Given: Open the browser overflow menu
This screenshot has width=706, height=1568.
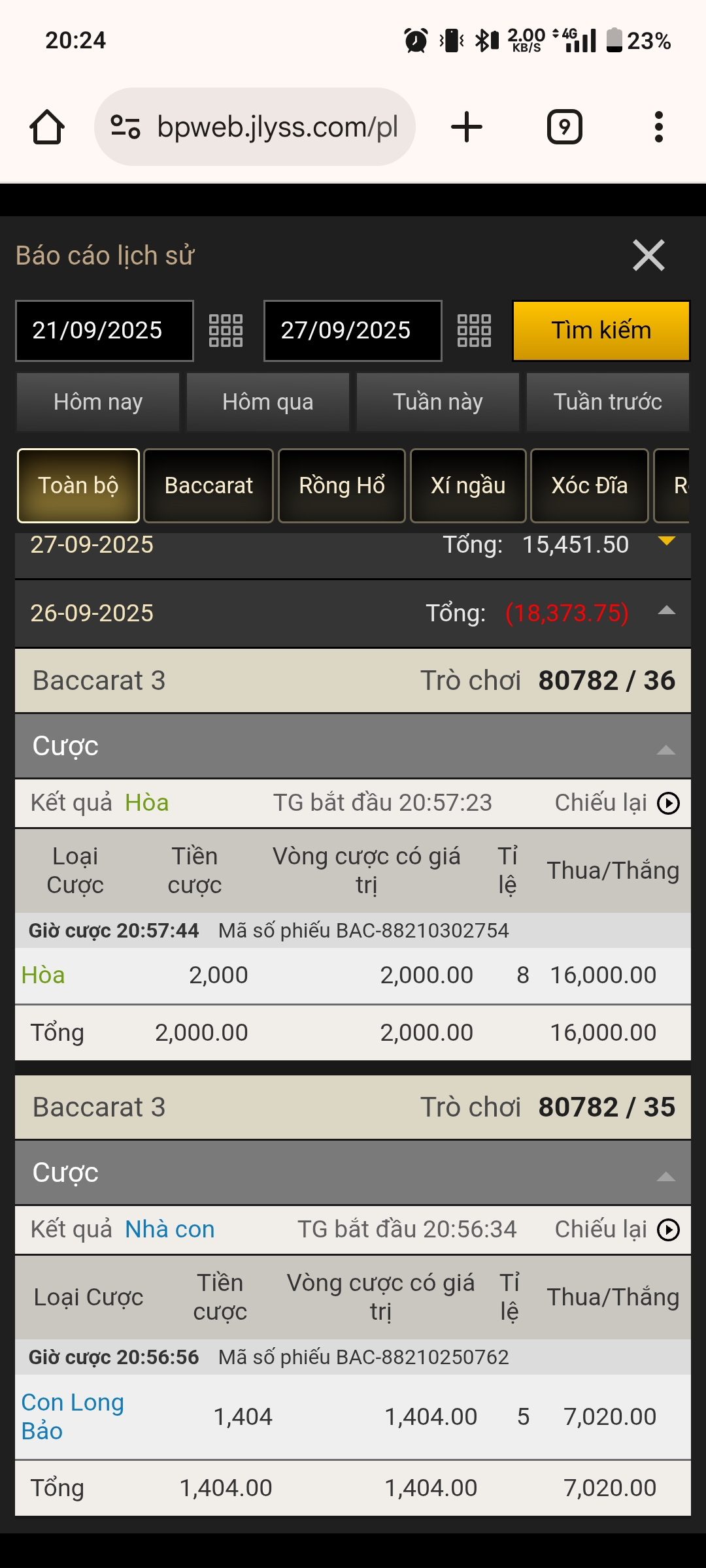Looking at the screenshot, I should click(x=658, y=127).
